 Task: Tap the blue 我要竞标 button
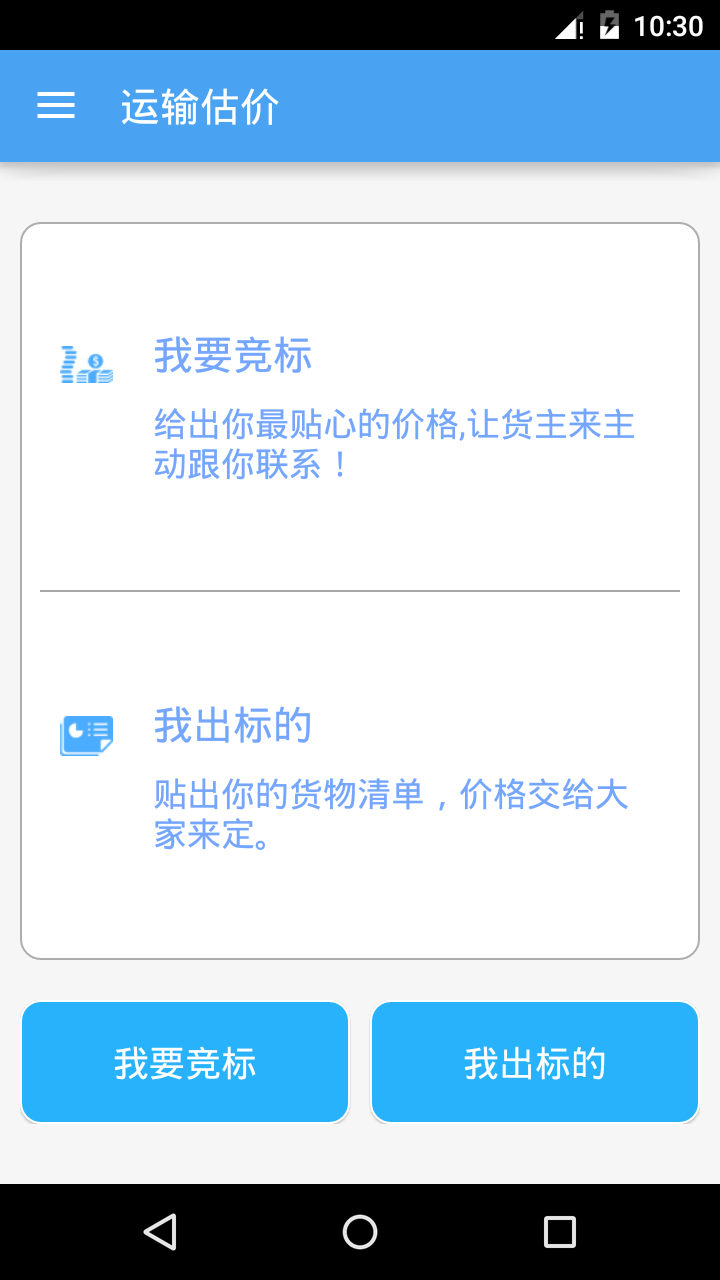click(185, 1062)
